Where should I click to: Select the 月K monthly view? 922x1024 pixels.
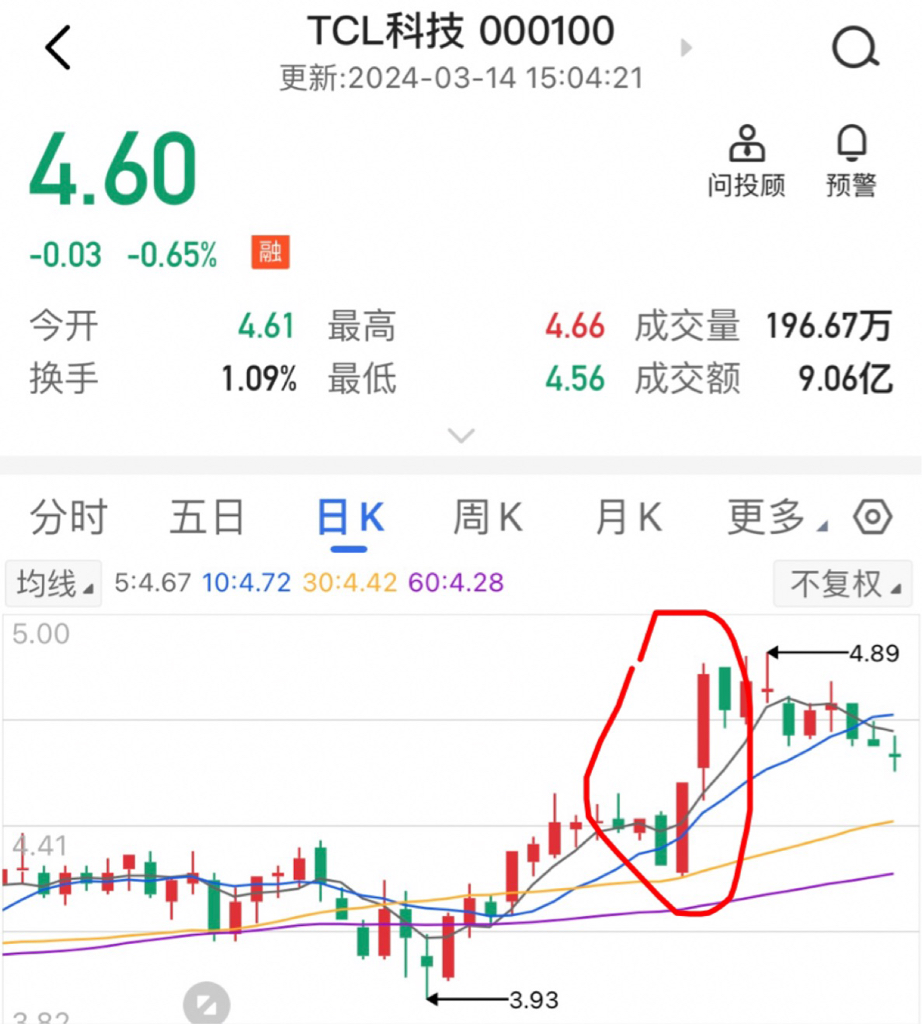[628, 516]
